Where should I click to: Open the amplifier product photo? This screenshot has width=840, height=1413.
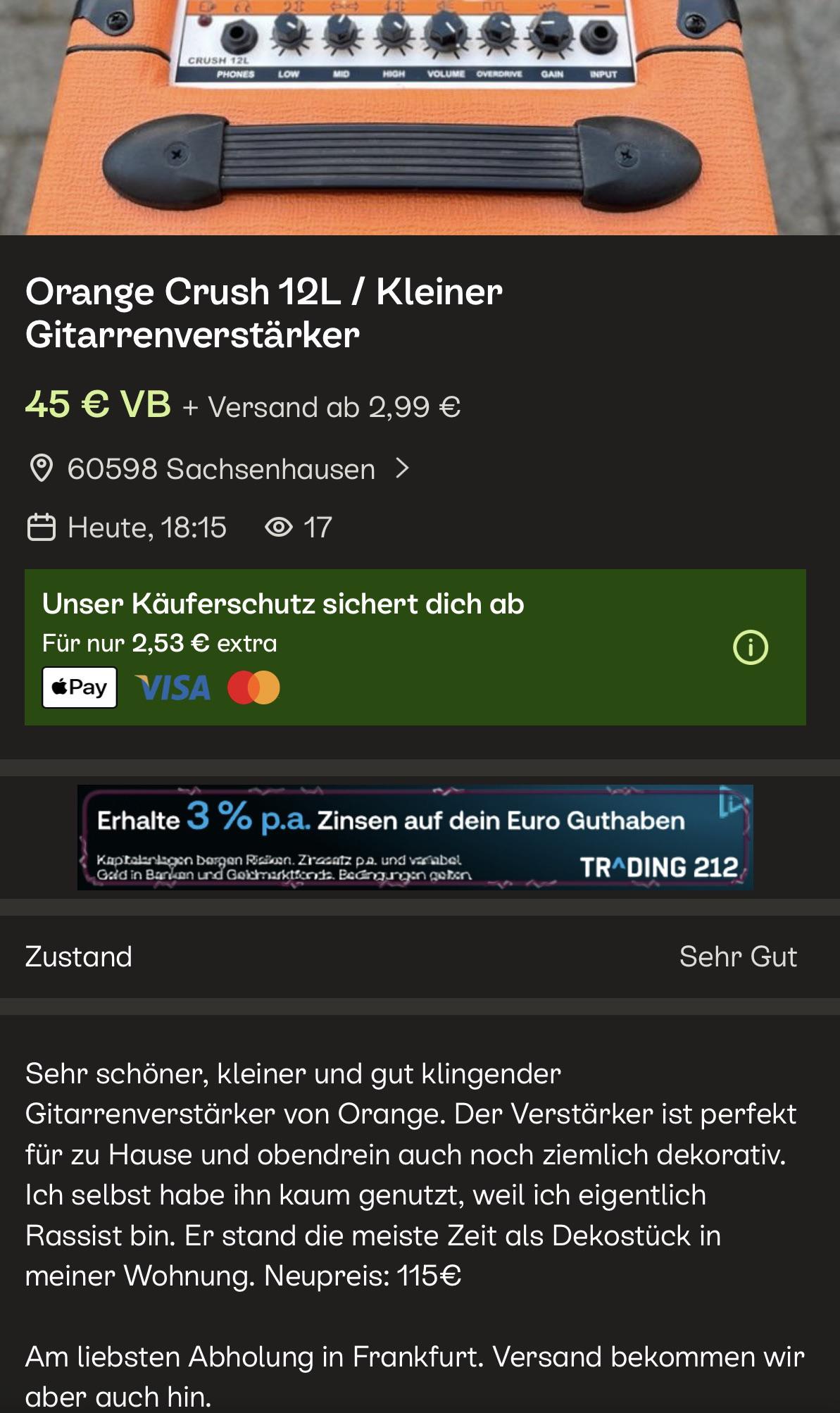(x=420, y=117)
